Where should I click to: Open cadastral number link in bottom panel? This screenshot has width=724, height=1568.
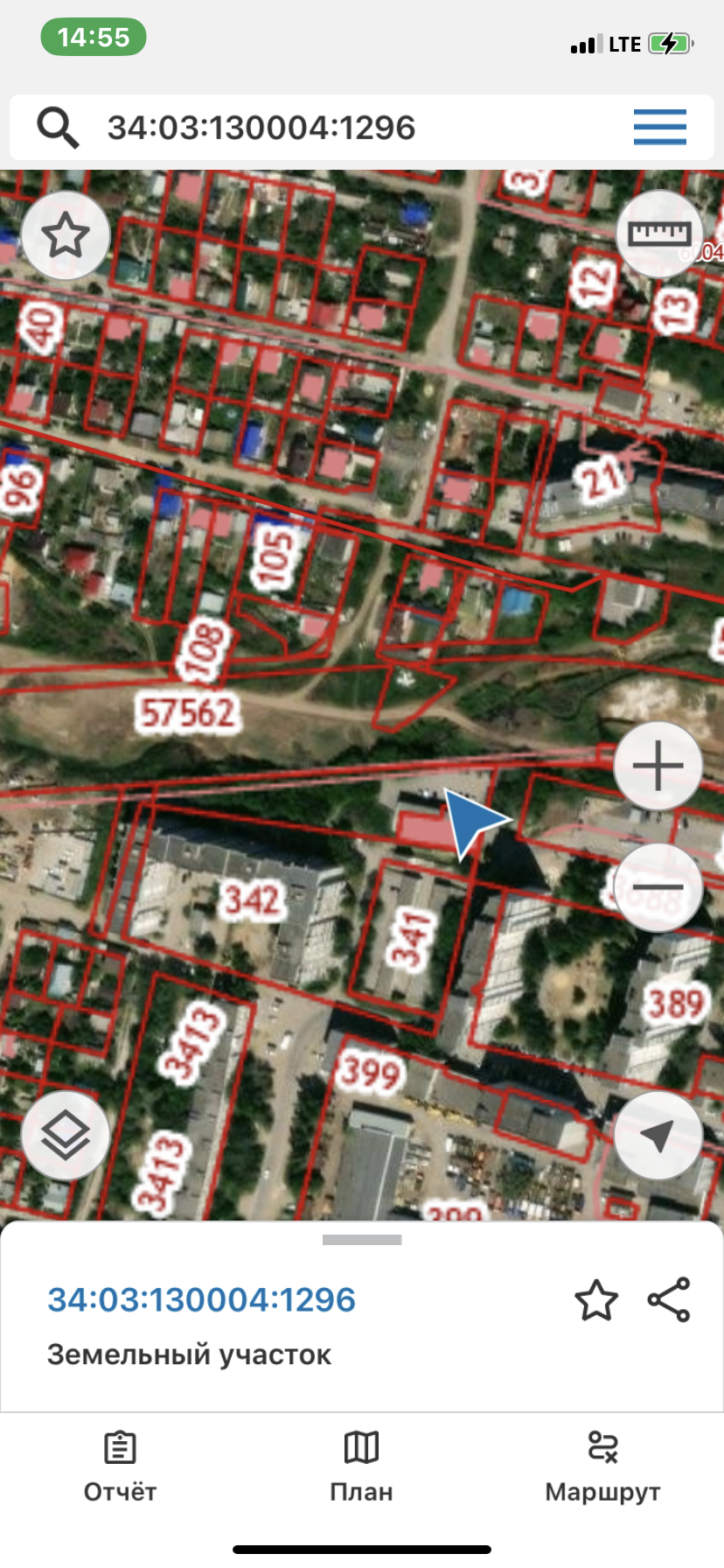(201, 1300)
